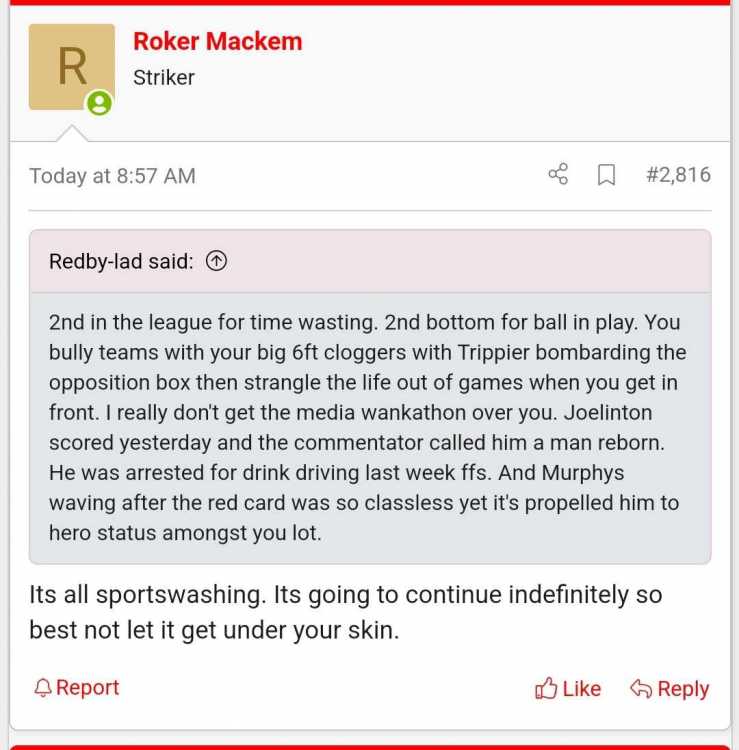This screenshot has height=750, width=739.
Task: Open Roker Mackem's avatar
Action: (71, 67)
